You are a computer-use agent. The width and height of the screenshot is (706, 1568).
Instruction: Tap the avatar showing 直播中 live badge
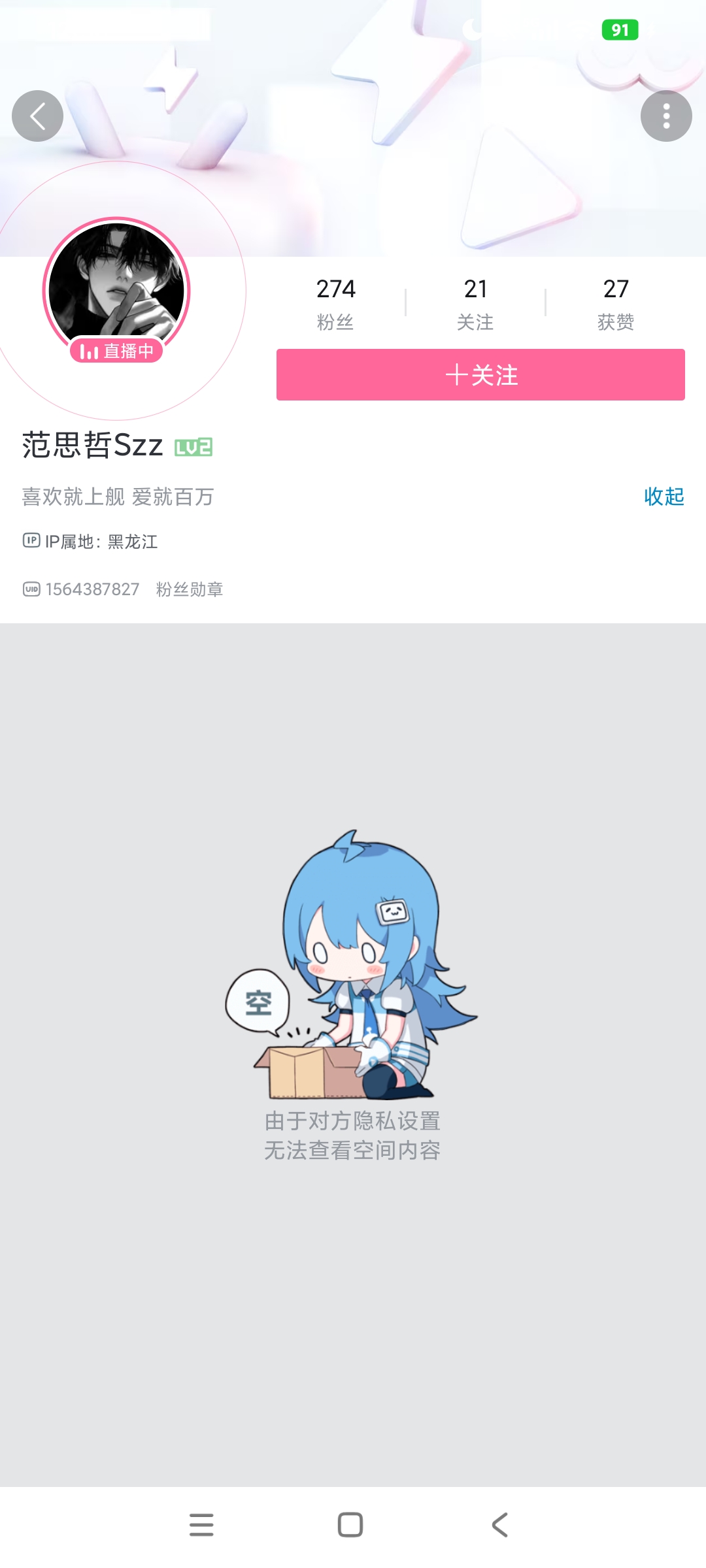116,290
